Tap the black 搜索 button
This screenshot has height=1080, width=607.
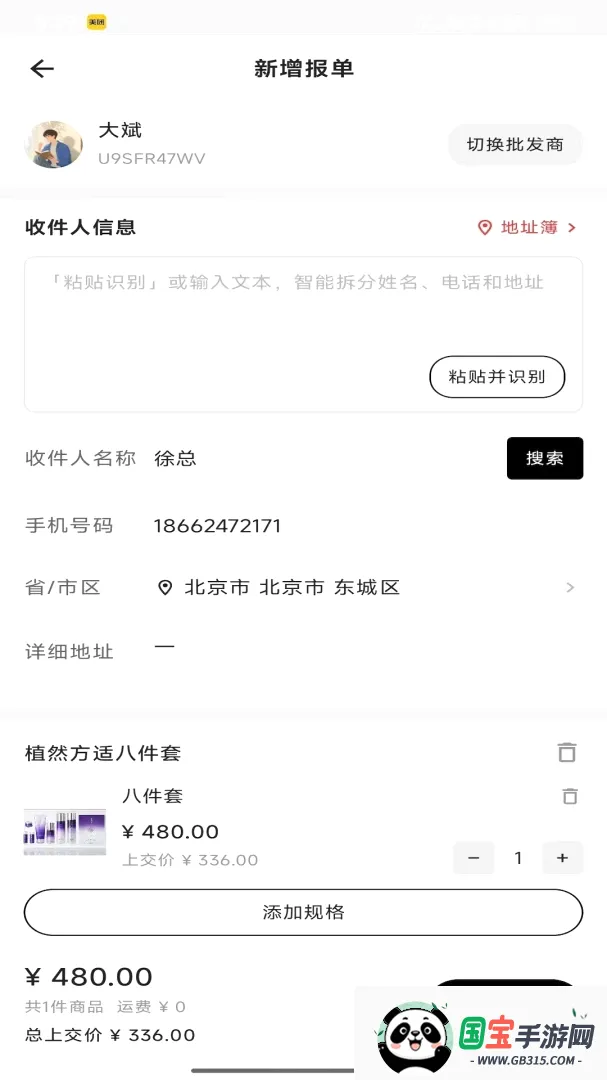click(545, 458)
